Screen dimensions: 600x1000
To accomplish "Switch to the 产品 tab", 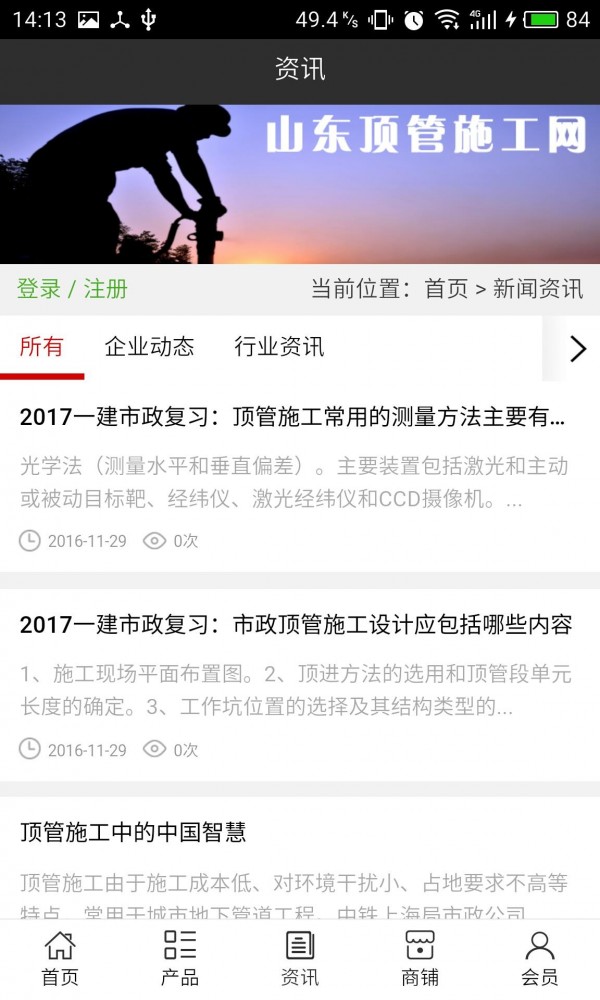I will click(x=180, y=959).
